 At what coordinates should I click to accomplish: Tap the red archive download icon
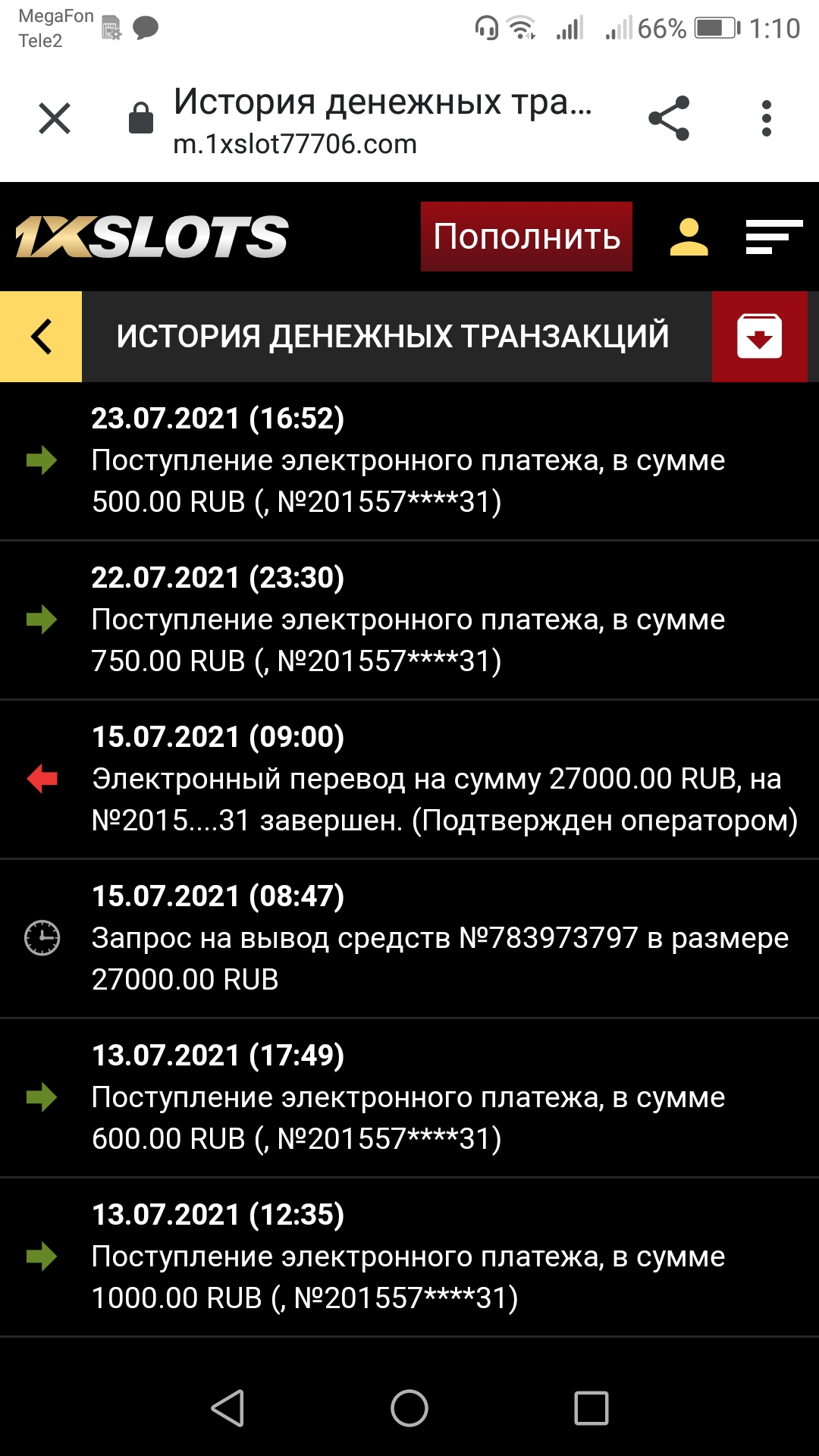coord(759,337)
